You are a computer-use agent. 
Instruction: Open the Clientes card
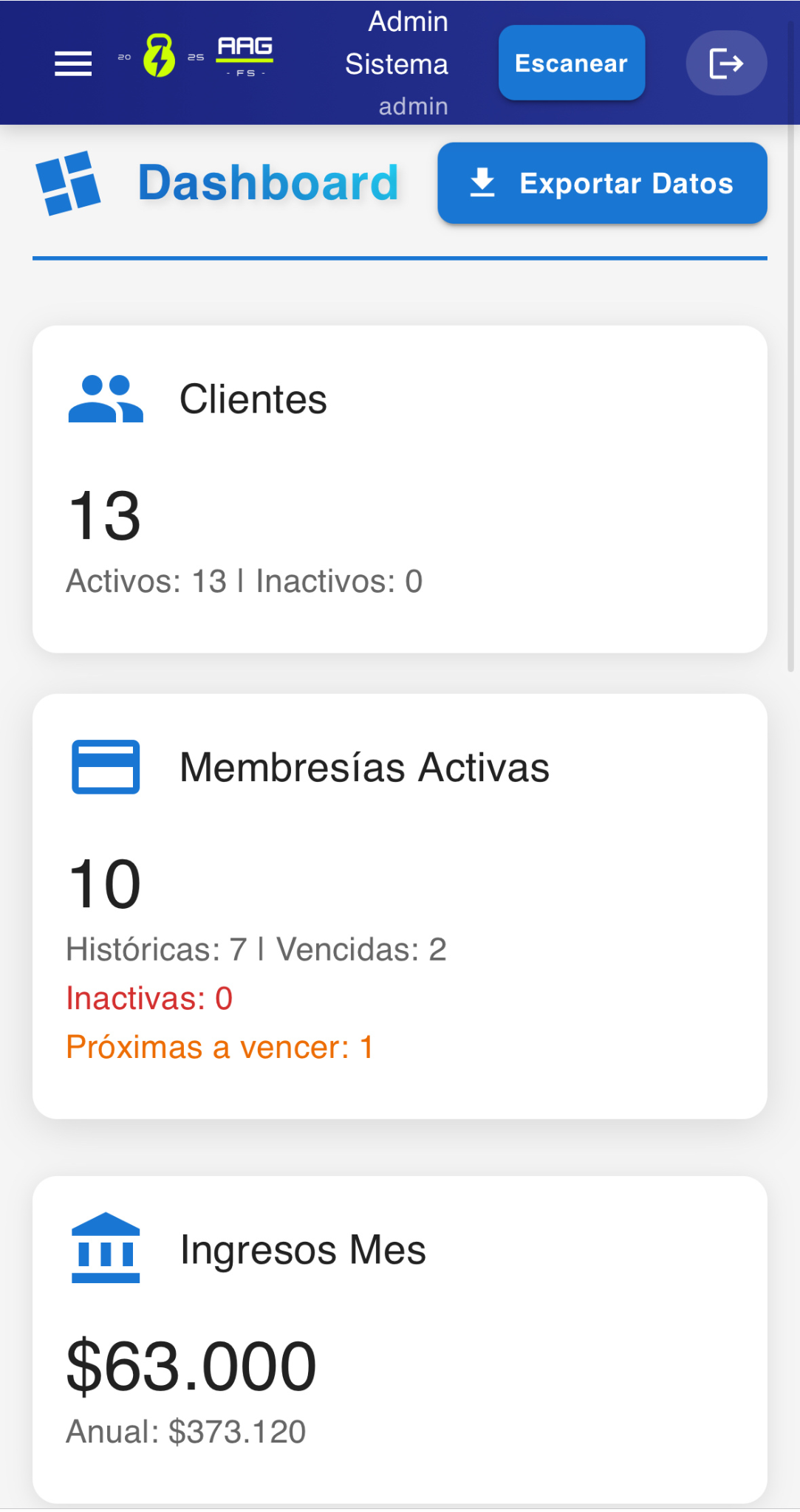(x=400, y=489)
